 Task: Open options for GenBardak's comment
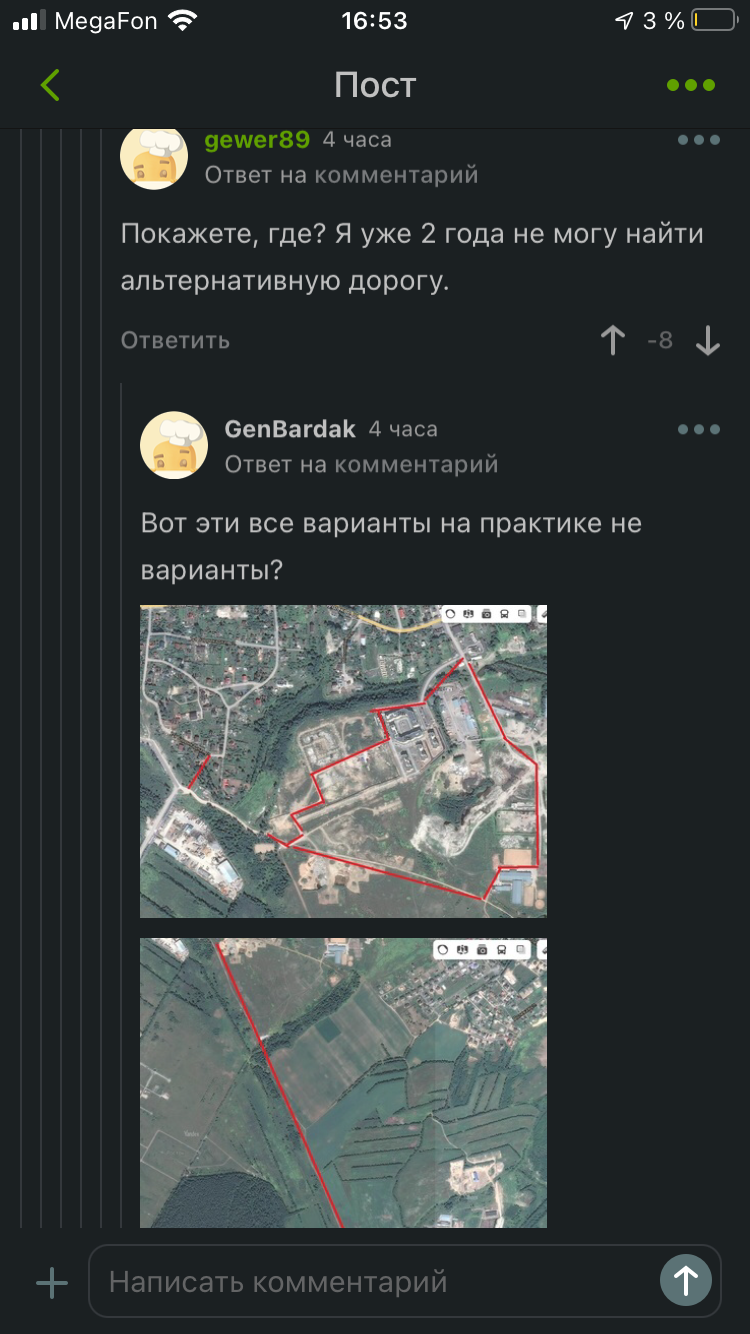click(x=698, y=429)
